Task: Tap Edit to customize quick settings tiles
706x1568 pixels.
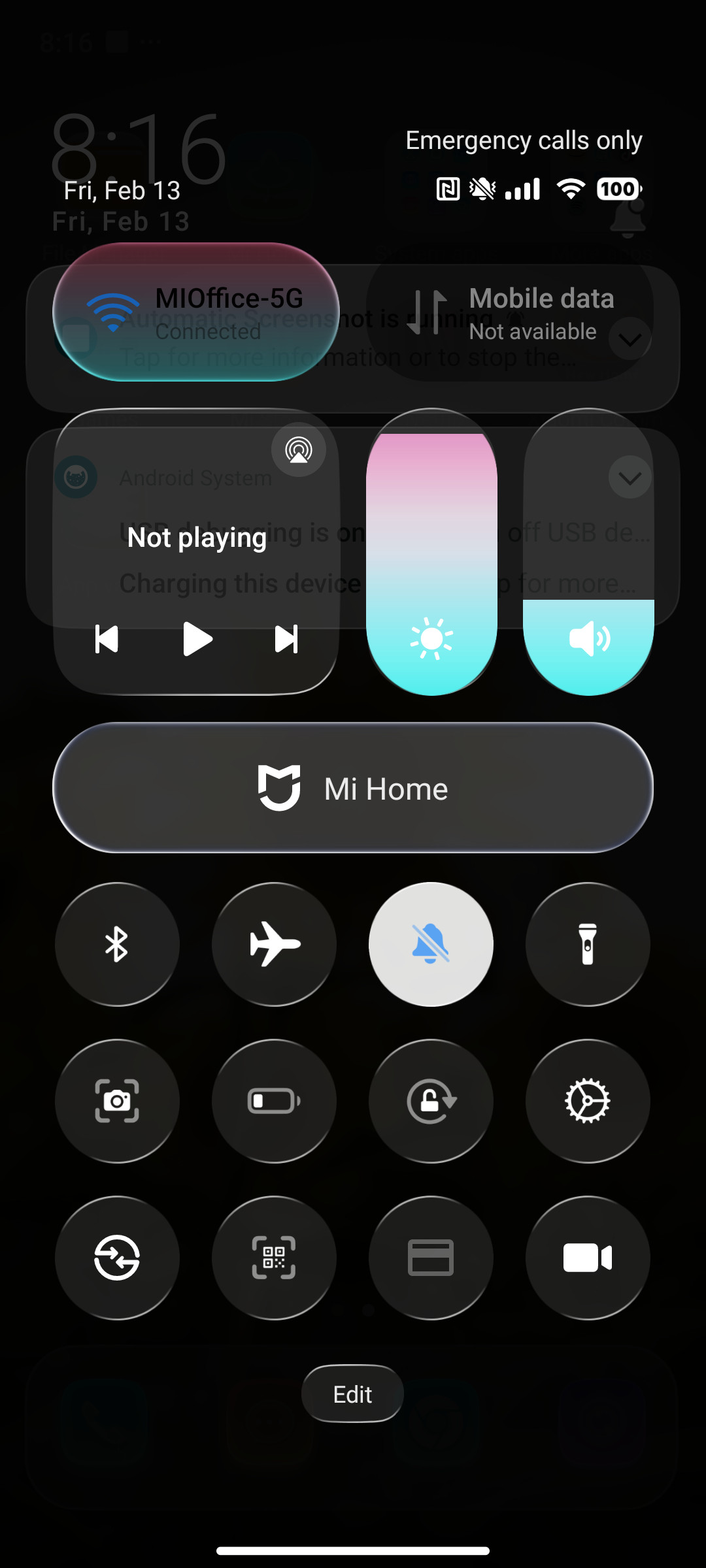Action: [352, 1394]
